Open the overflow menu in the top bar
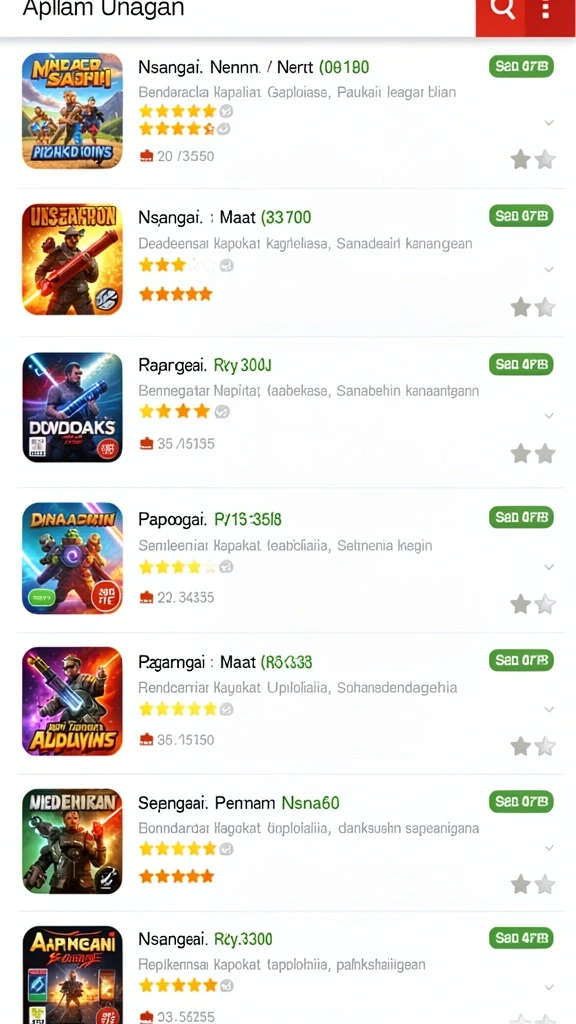Image resolution: width=576 pixels, height=1024 pixels. 546,9
